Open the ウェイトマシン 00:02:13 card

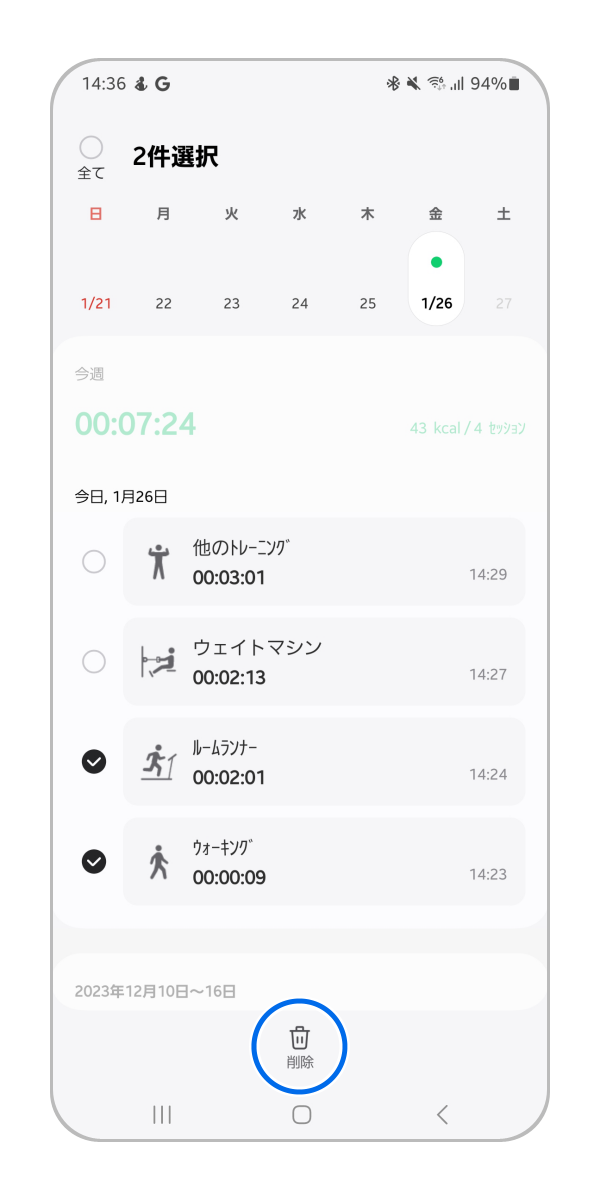click(x=323, y=662)
